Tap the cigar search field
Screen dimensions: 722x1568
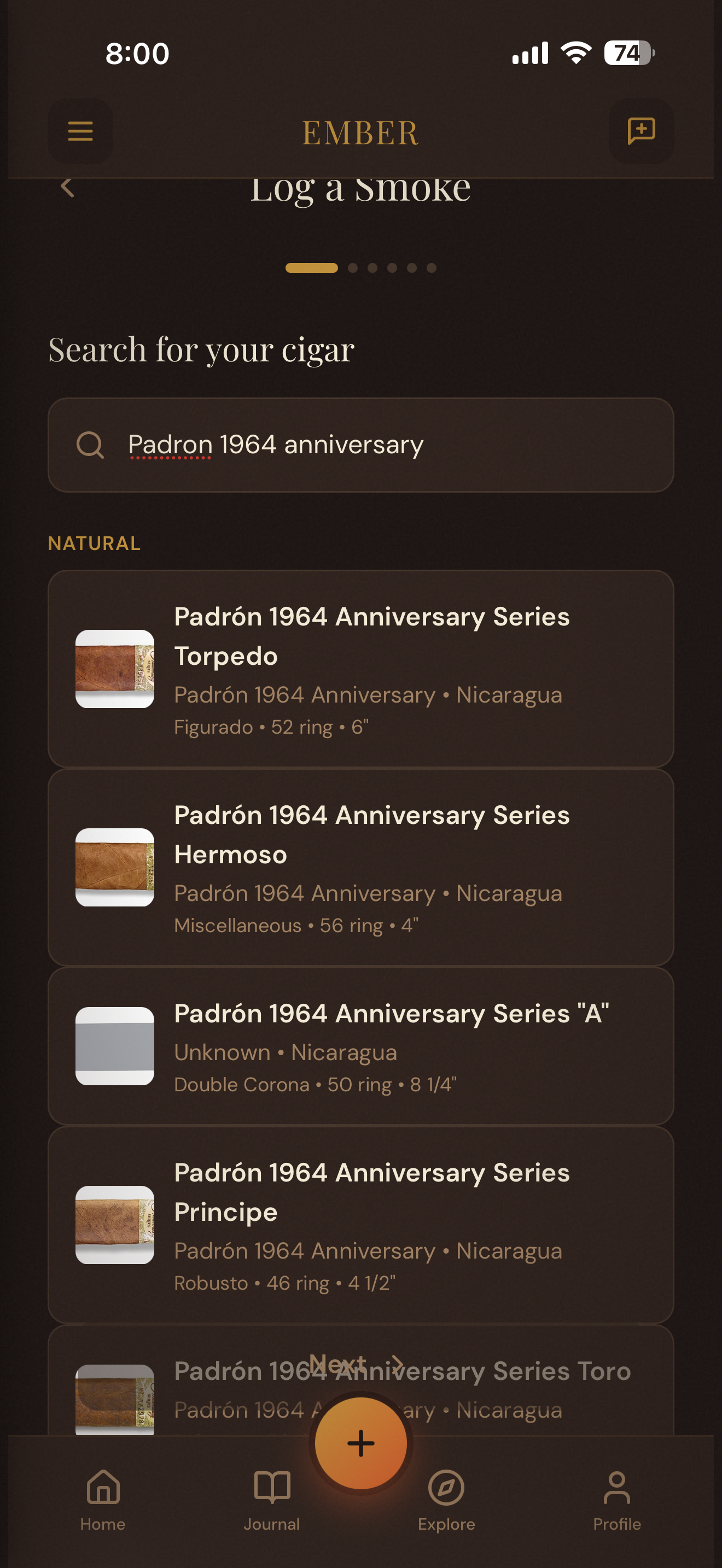[x=360, y=445]
